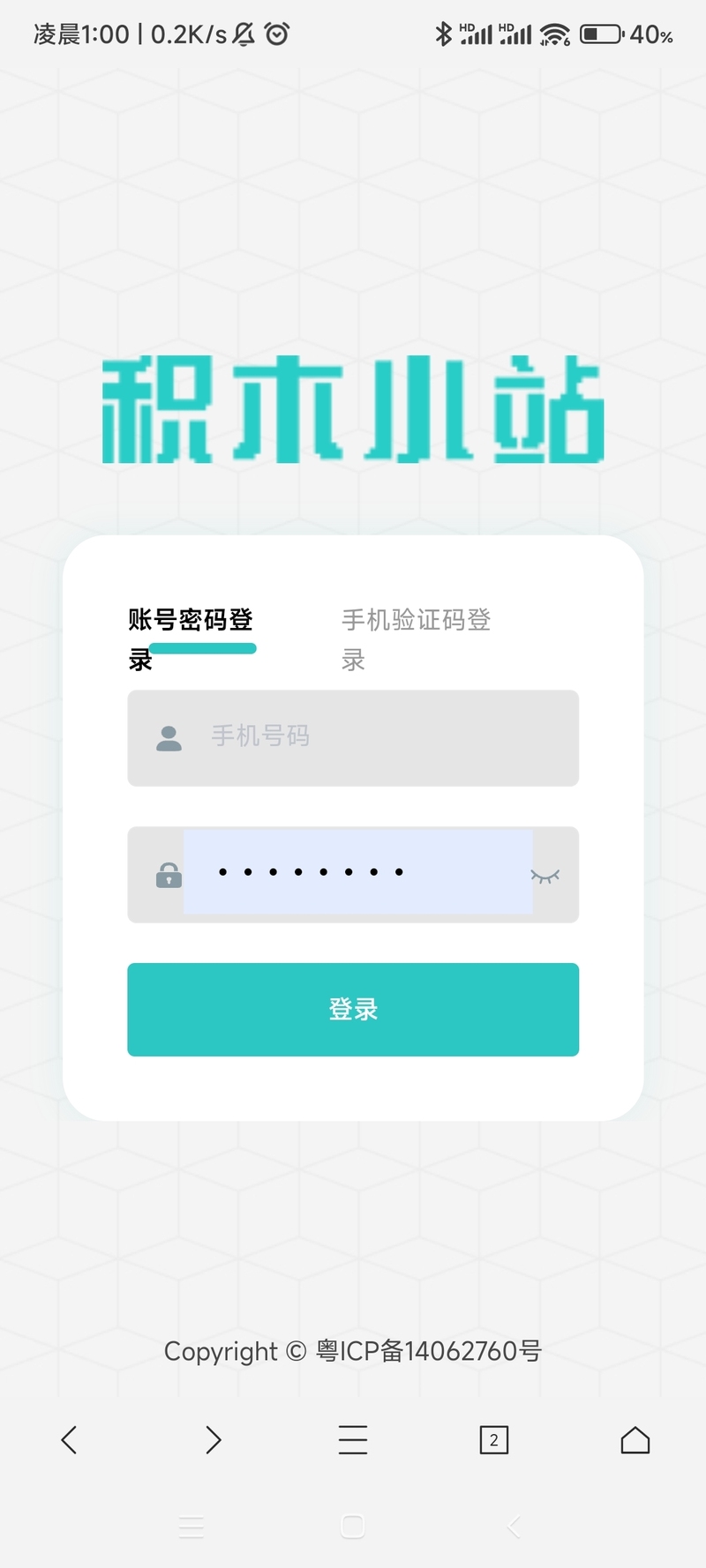Open system recent apps
The height and width of the screenshot is (1568, 706).
192,1527
